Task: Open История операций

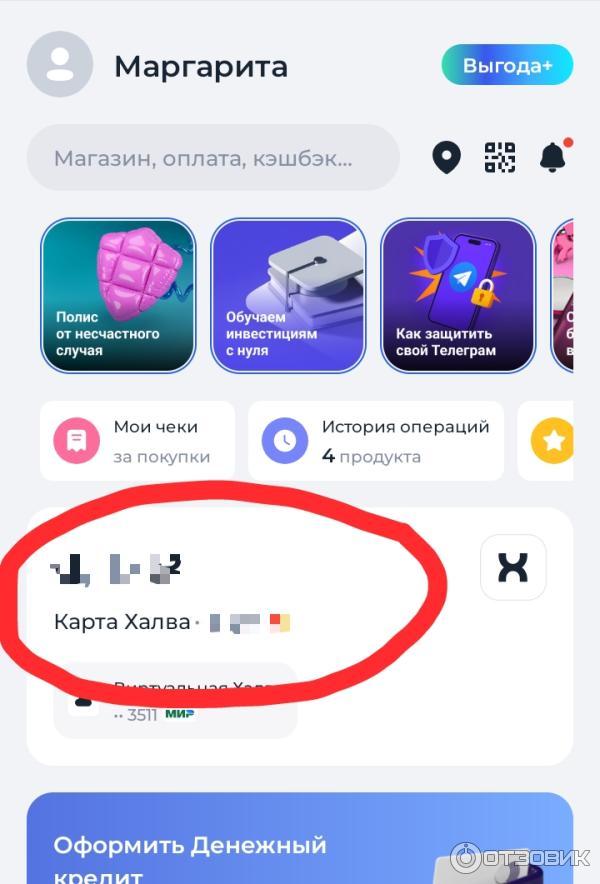Action: coord(378,441)
